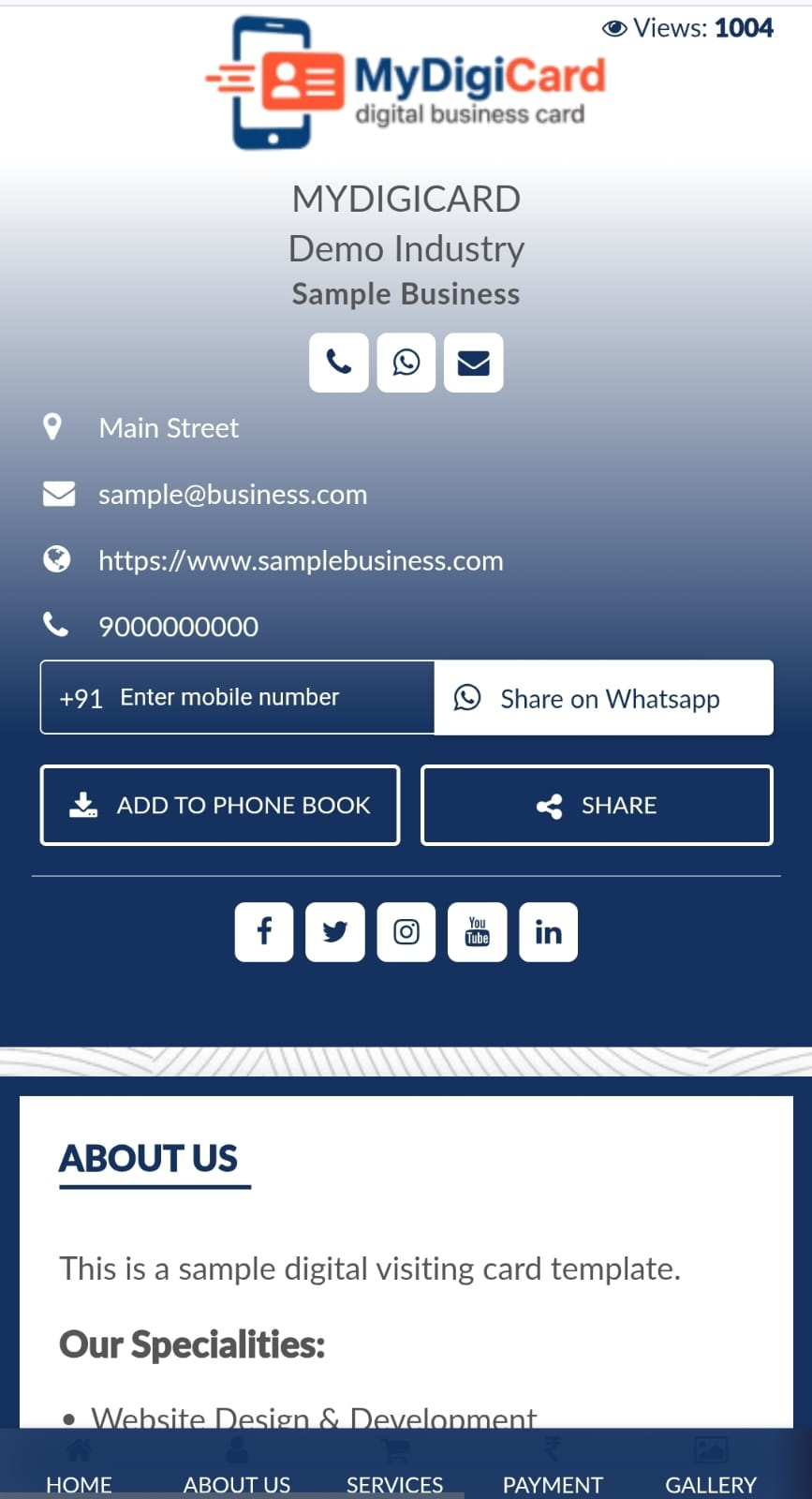The height and width of the screenshot is (1499, 812).
Task: Visit https://www.samplebusiness.com website link
Action: (x=301, y=561)
